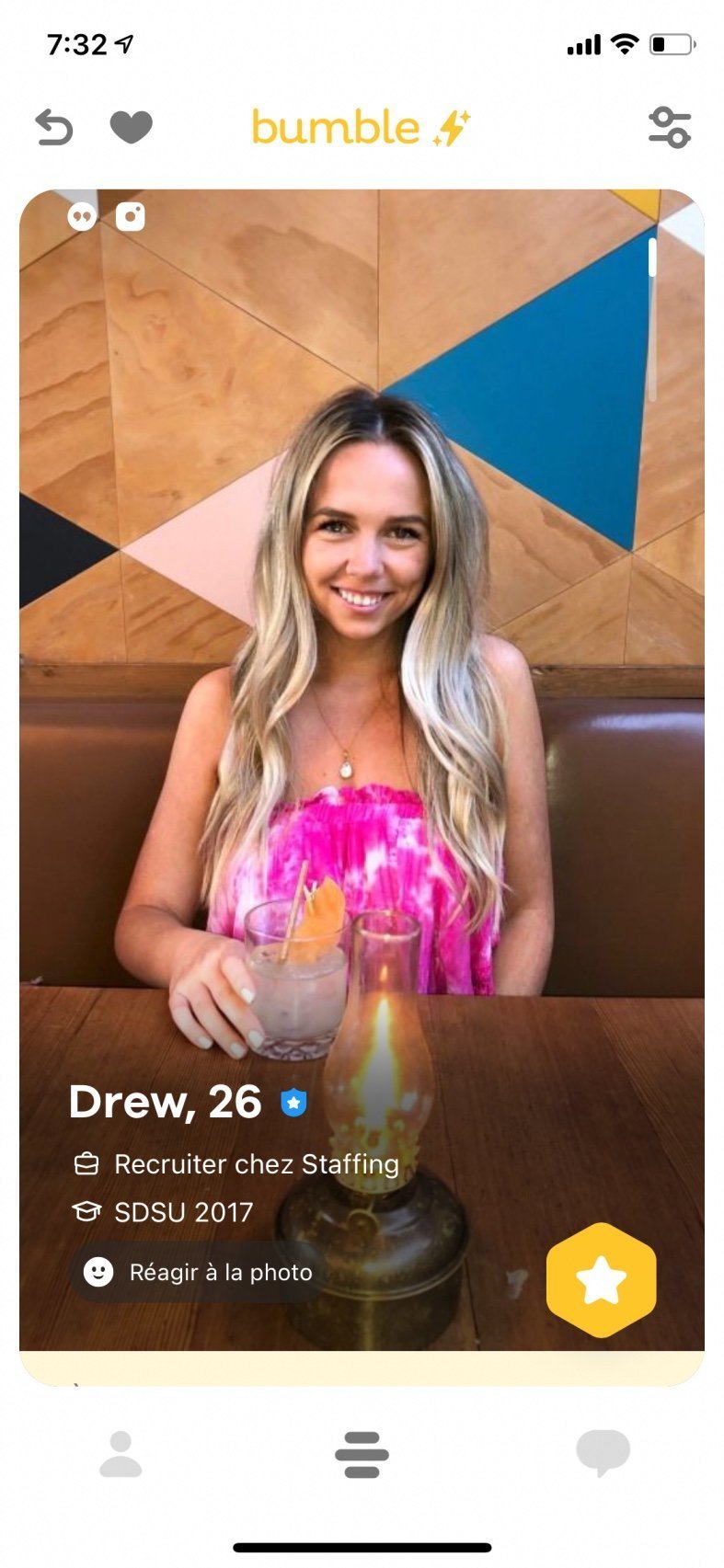The image size is (724, 1568).
Task: Tap the Bumble boost lightning bolt
Action: (x=452, y=128)
